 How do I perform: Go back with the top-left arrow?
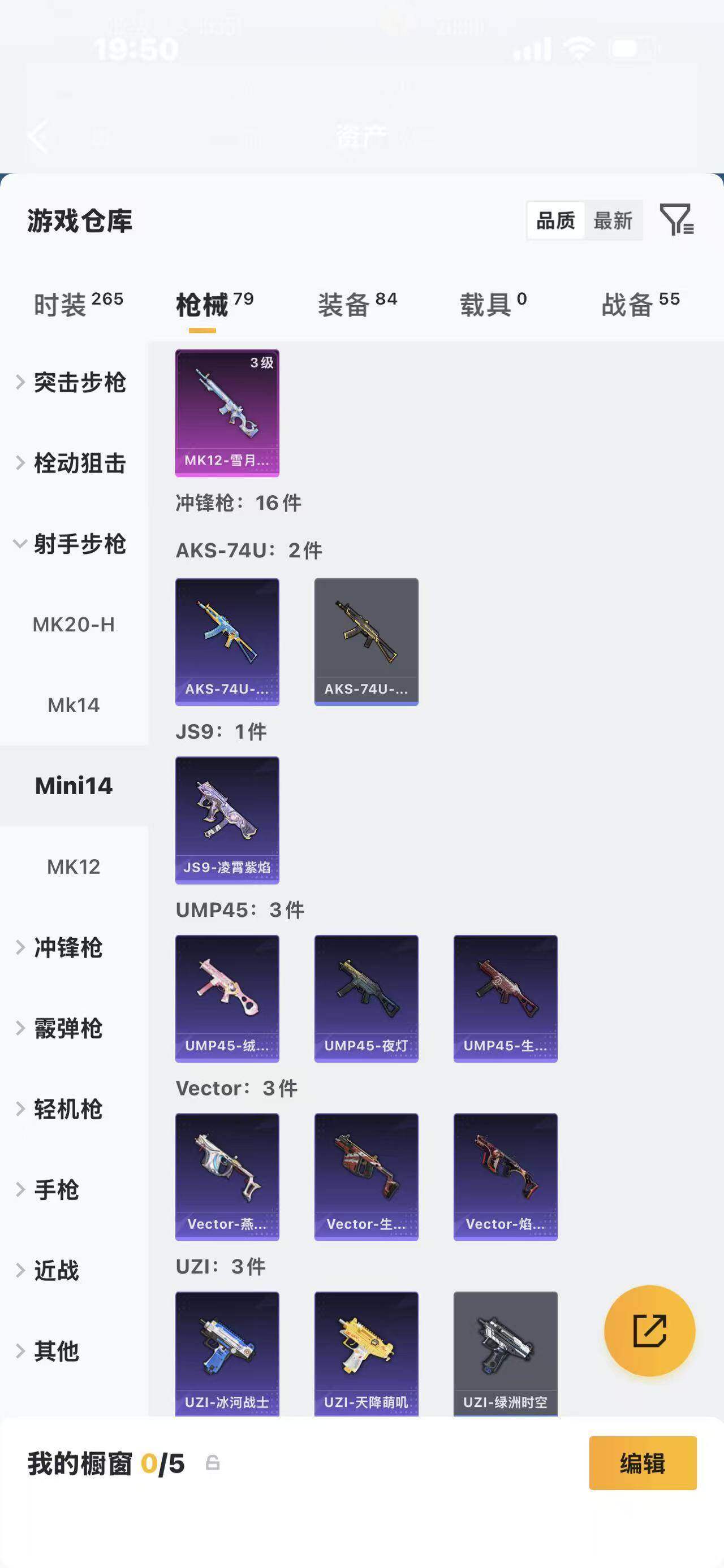pyautogui.click(x=38, y=136)
